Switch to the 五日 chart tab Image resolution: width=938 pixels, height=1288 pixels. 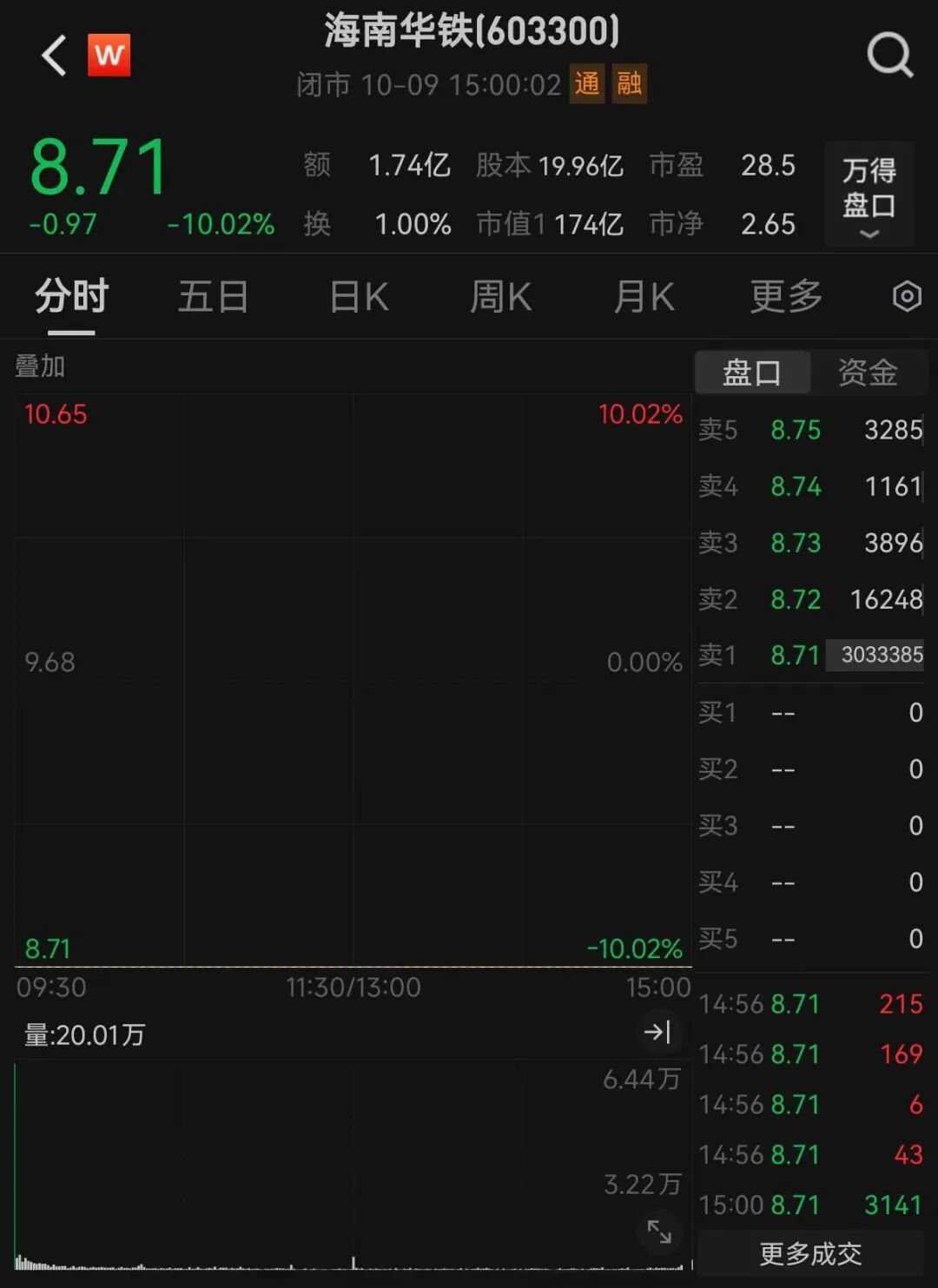coord(213,297)
